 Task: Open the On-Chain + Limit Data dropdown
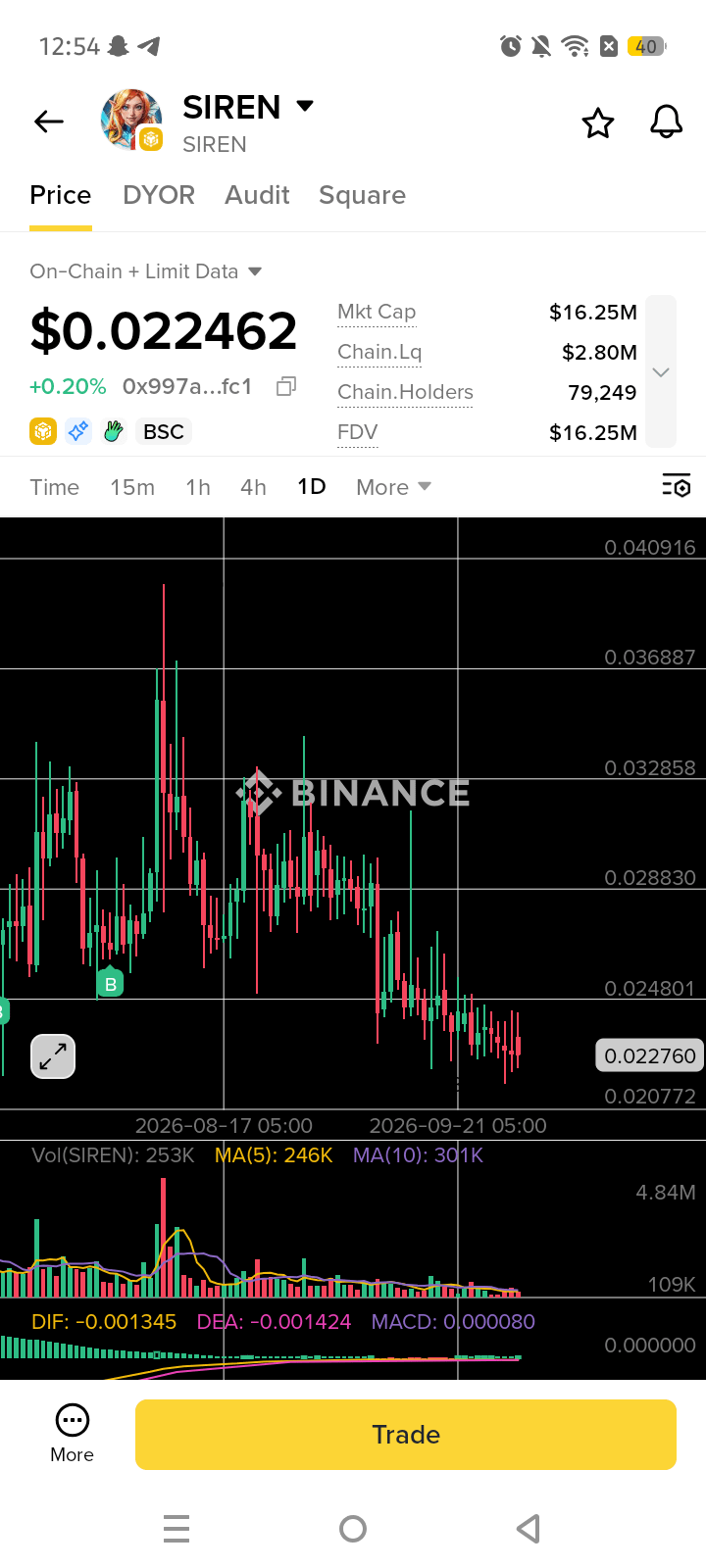(146, 271)
